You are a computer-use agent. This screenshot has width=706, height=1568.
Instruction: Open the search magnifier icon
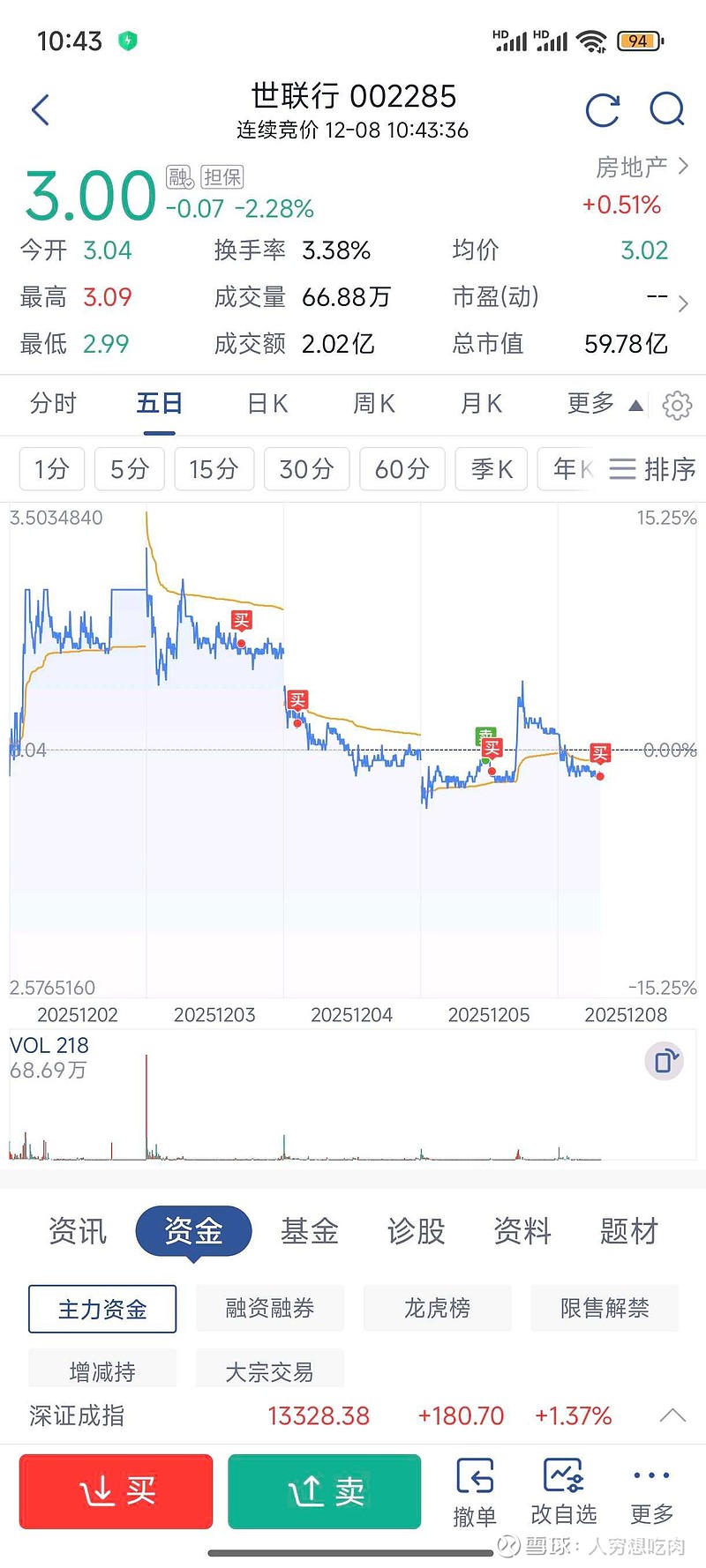pyautogui.click(x=666, y=110)
